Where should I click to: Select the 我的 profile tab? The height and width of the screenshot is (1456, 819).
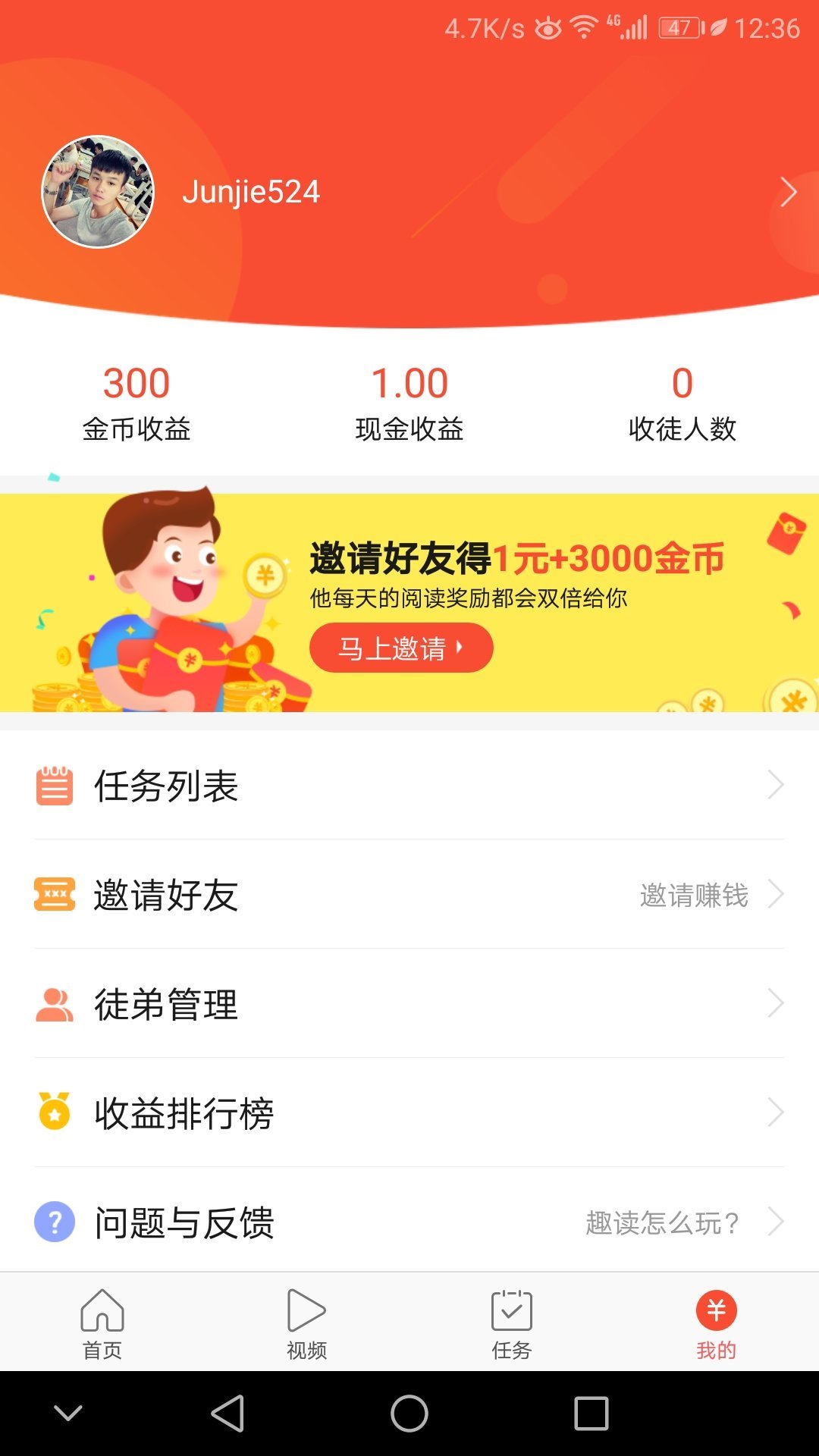point(716,1323)
